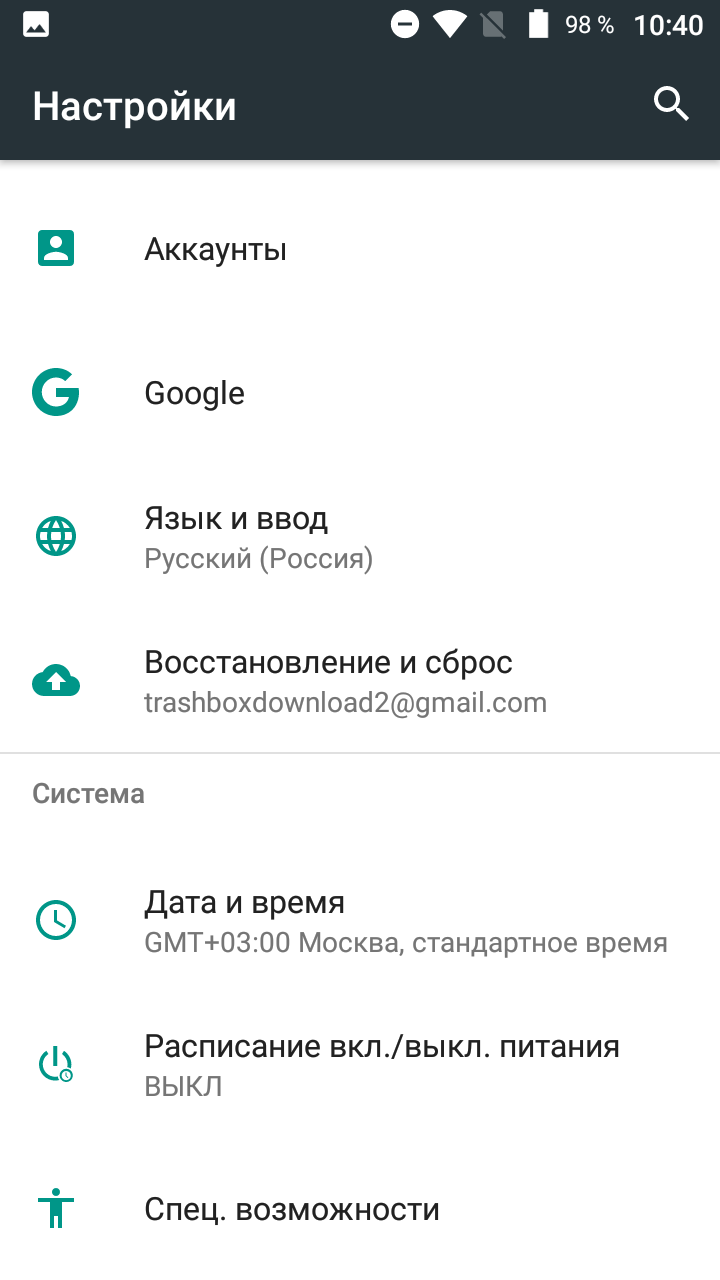Open Восстановление и сброс
720x1280 pixels.
pos(360,681)
